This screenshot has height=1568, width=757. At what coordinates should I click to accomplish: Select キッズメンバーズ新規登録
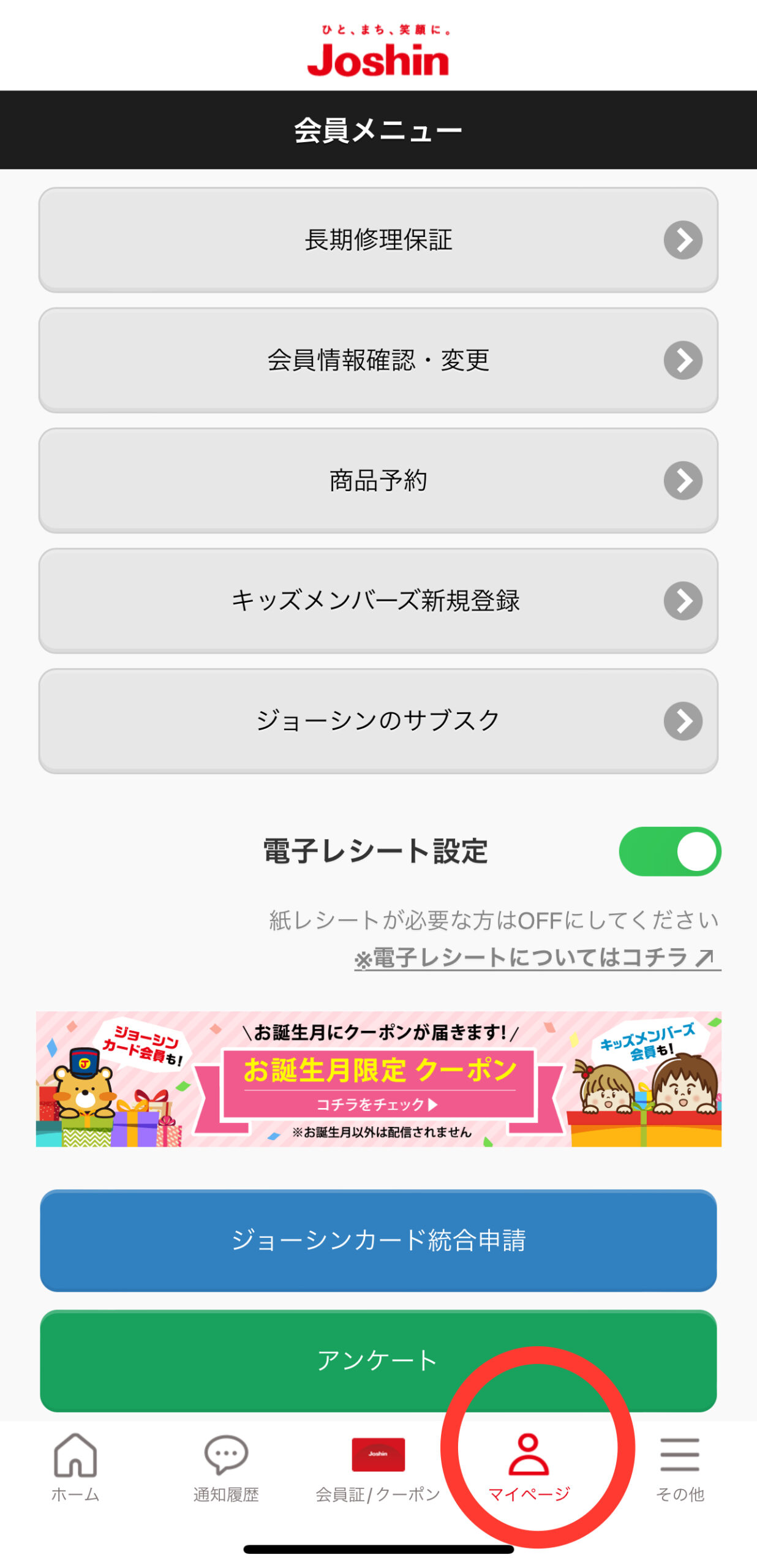click(378, 600)
